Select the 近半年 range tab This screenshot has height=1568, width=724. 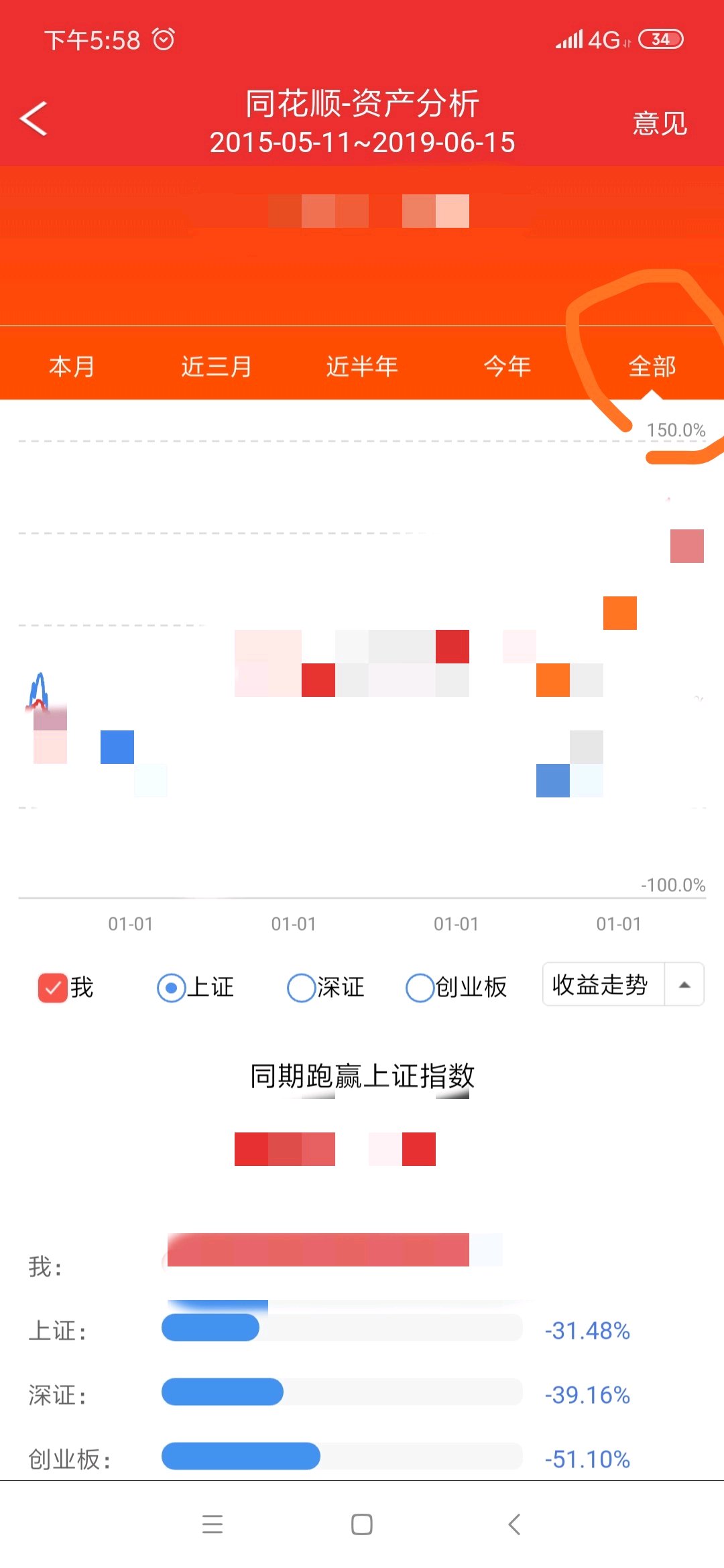coord(362,367)
